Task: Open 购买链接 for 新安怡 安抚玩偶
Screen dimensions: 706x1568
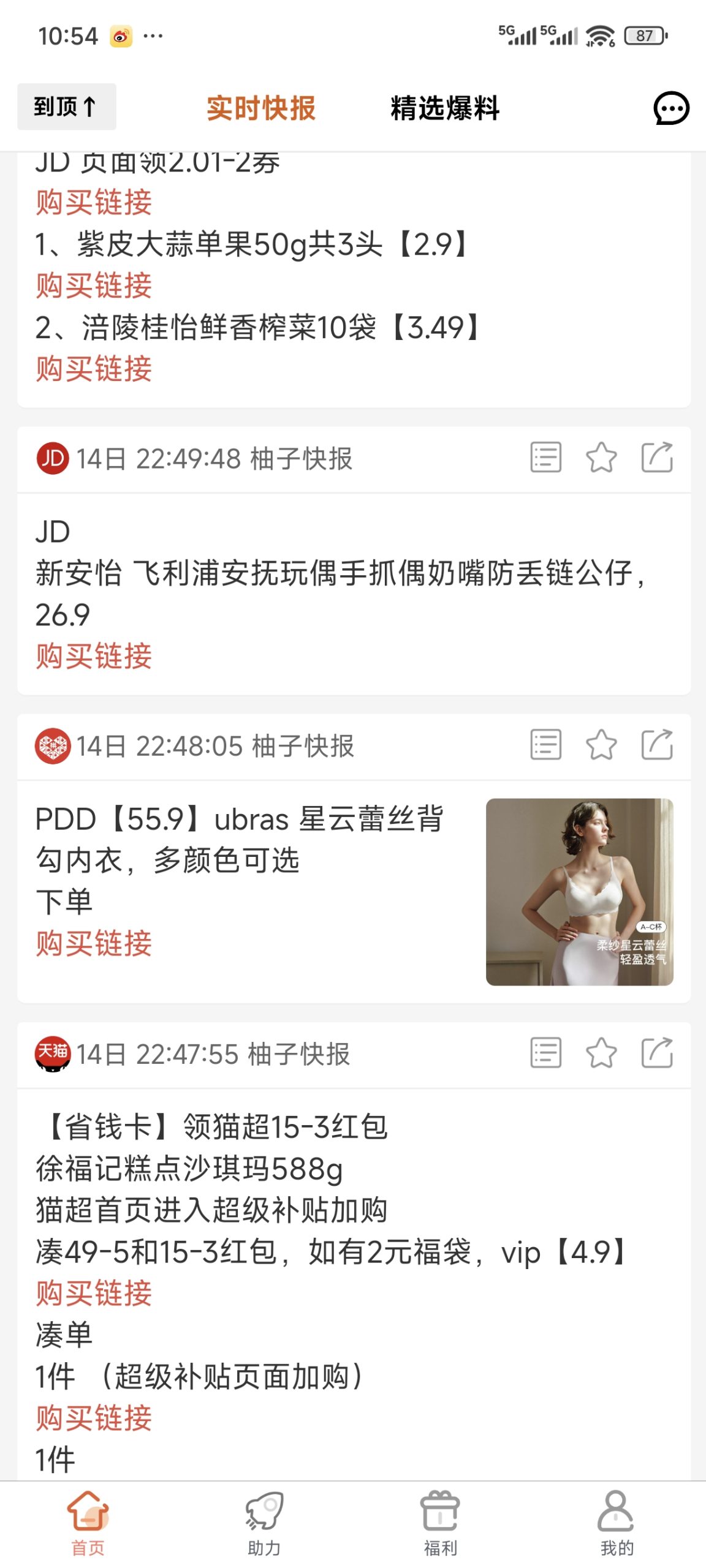Action: [94, 656]
